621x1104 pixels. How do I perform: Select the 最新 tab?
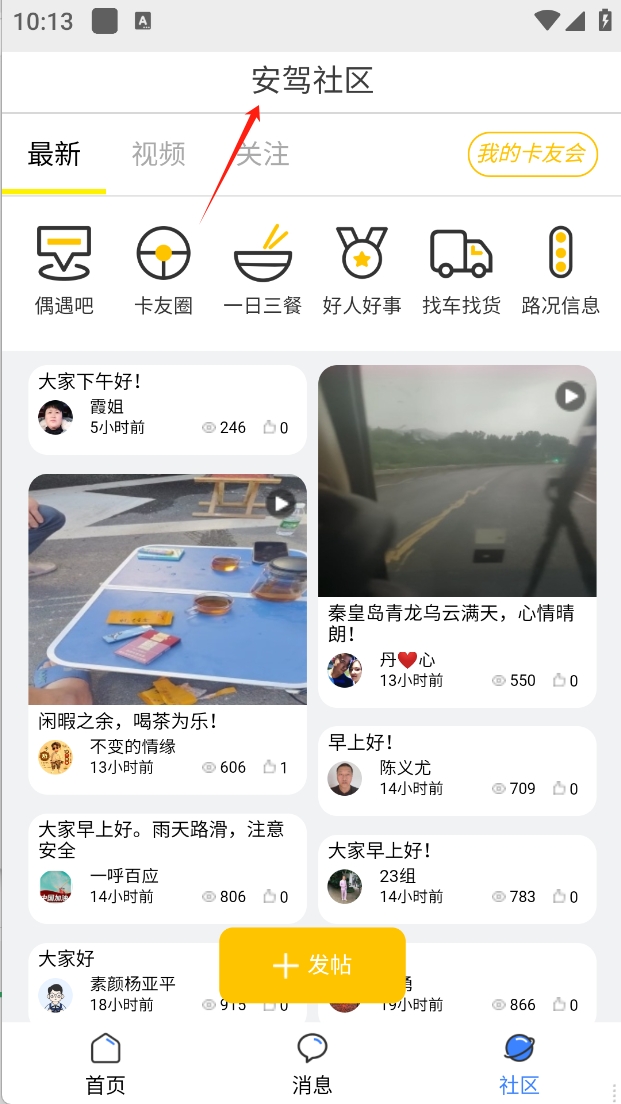coord(54,154)
